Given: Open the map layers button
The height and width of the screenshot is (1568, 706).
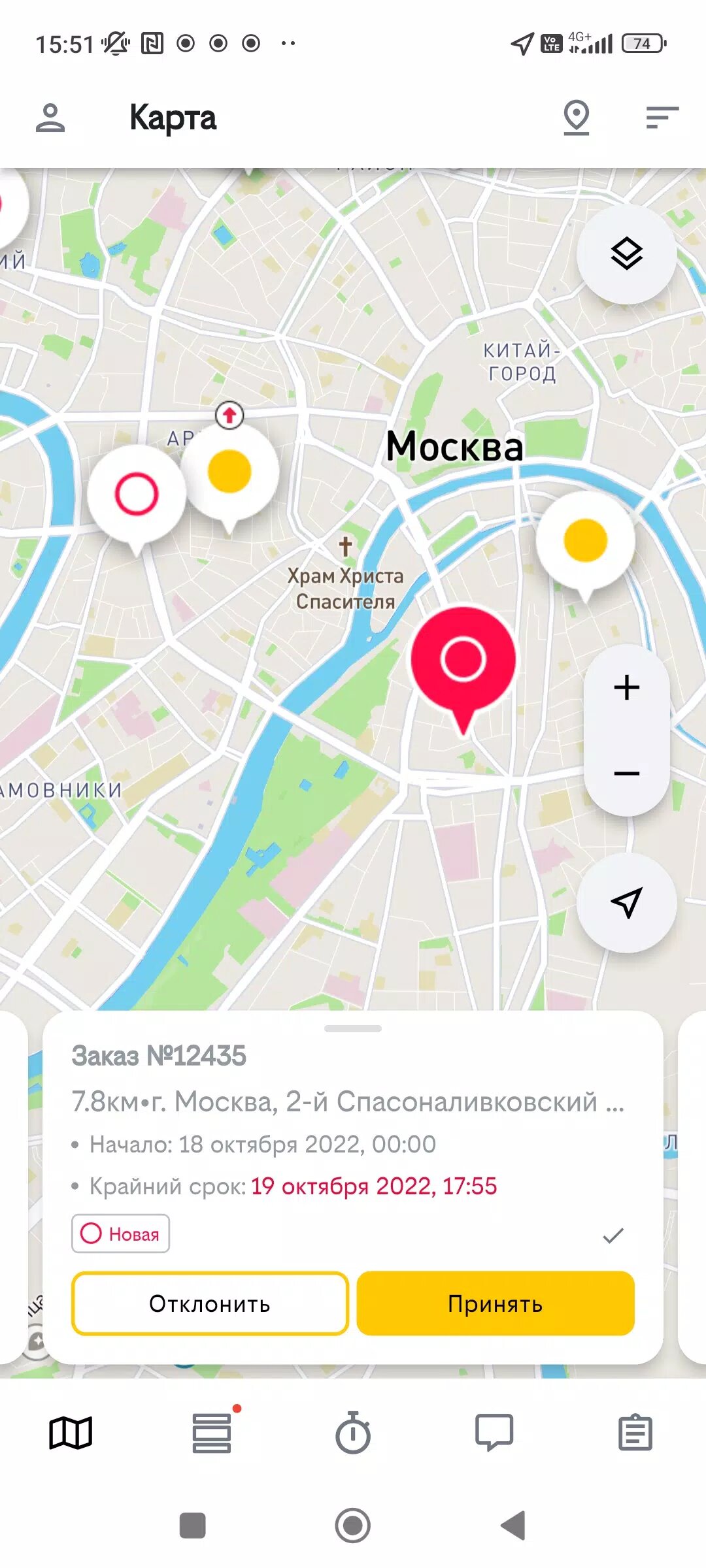Looking at the screenshot, I should pos(626,253).
